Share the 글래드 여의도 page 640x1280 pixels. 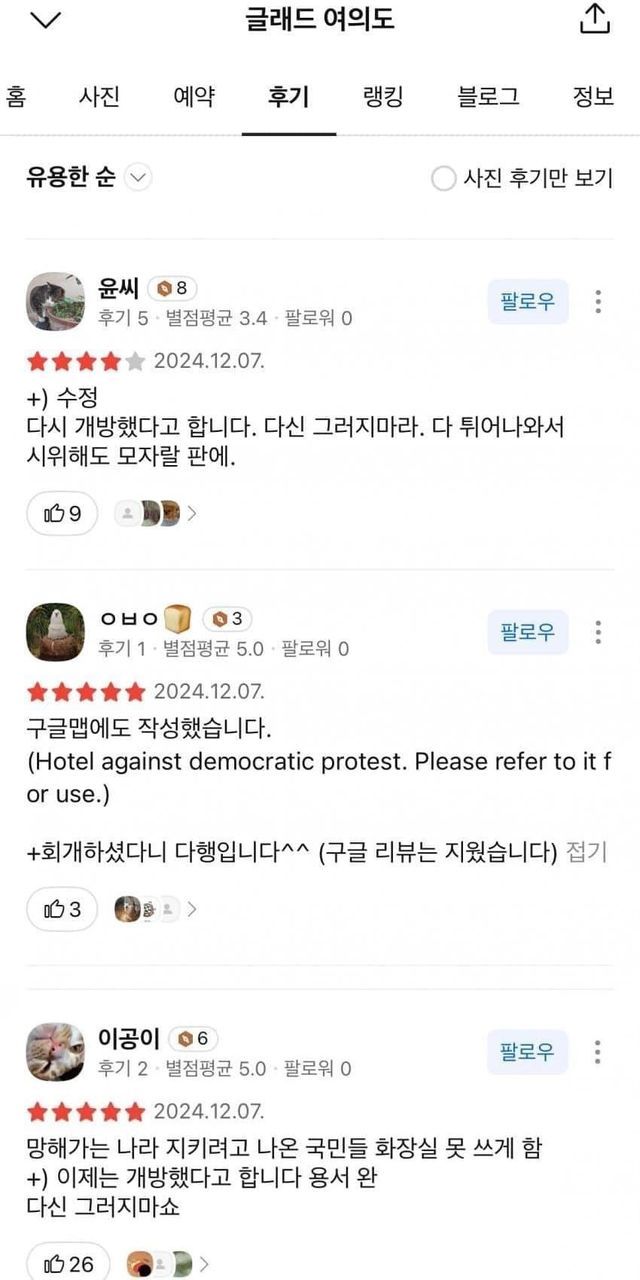pos(594,19)
